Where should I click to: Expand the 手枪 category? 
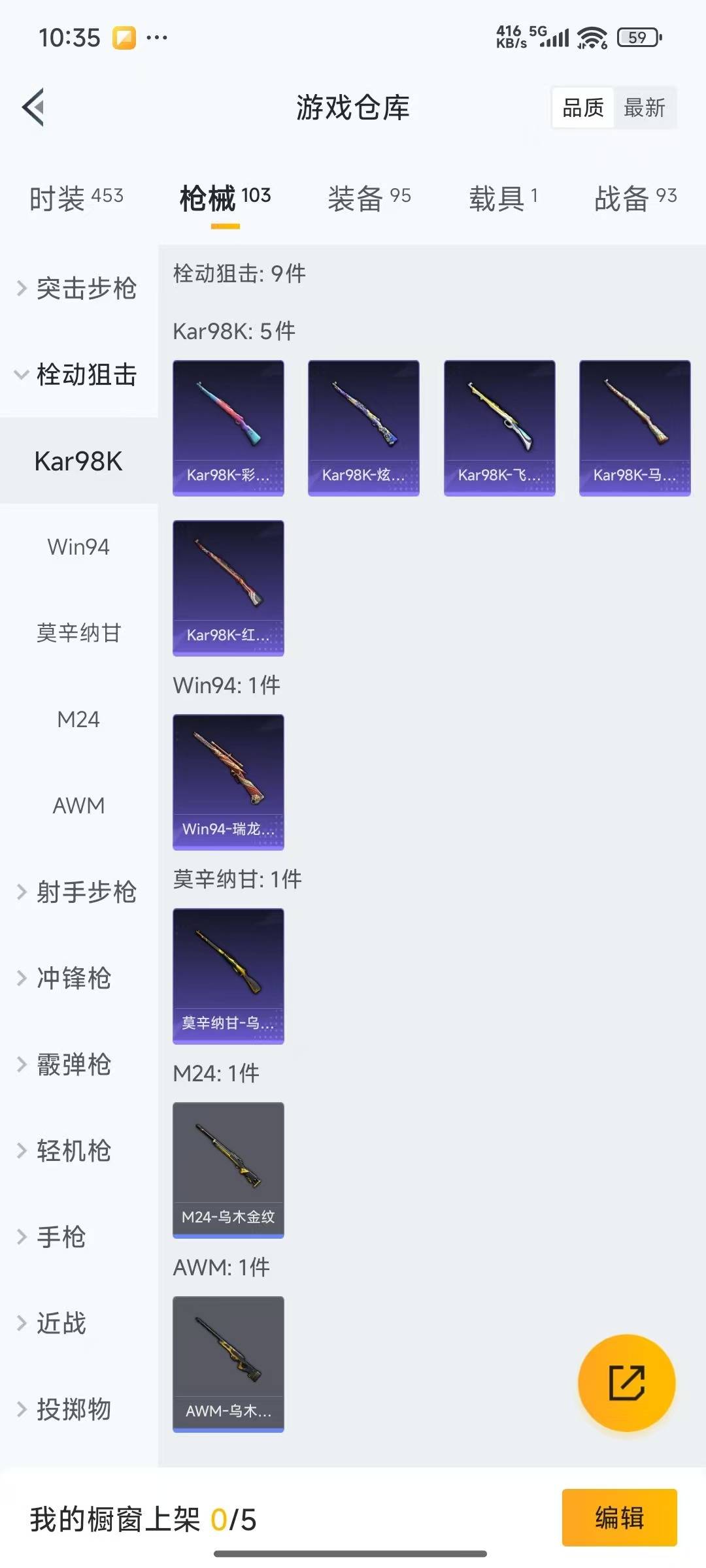[x=78, y=1237]
